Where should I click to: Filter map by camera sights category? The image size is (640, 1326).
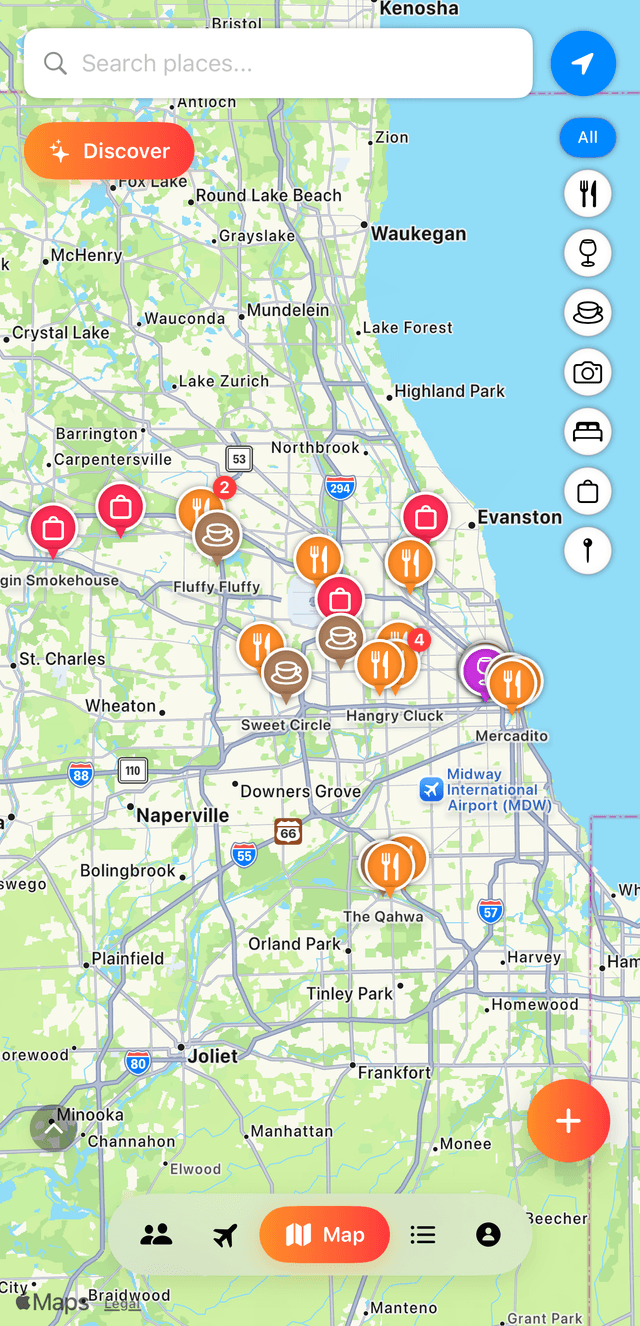pos(588,373)
